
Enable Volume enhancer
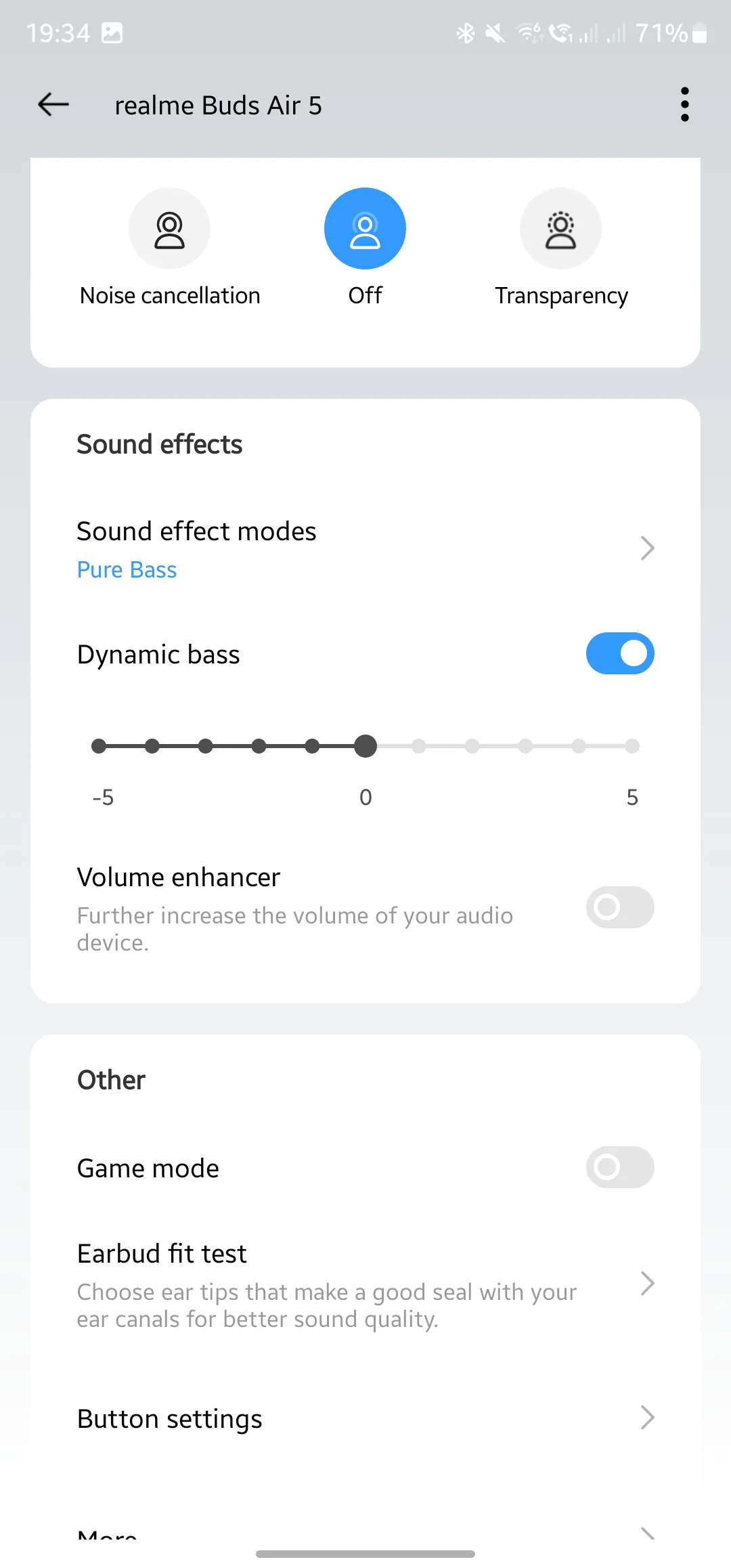tap(619, 907)
